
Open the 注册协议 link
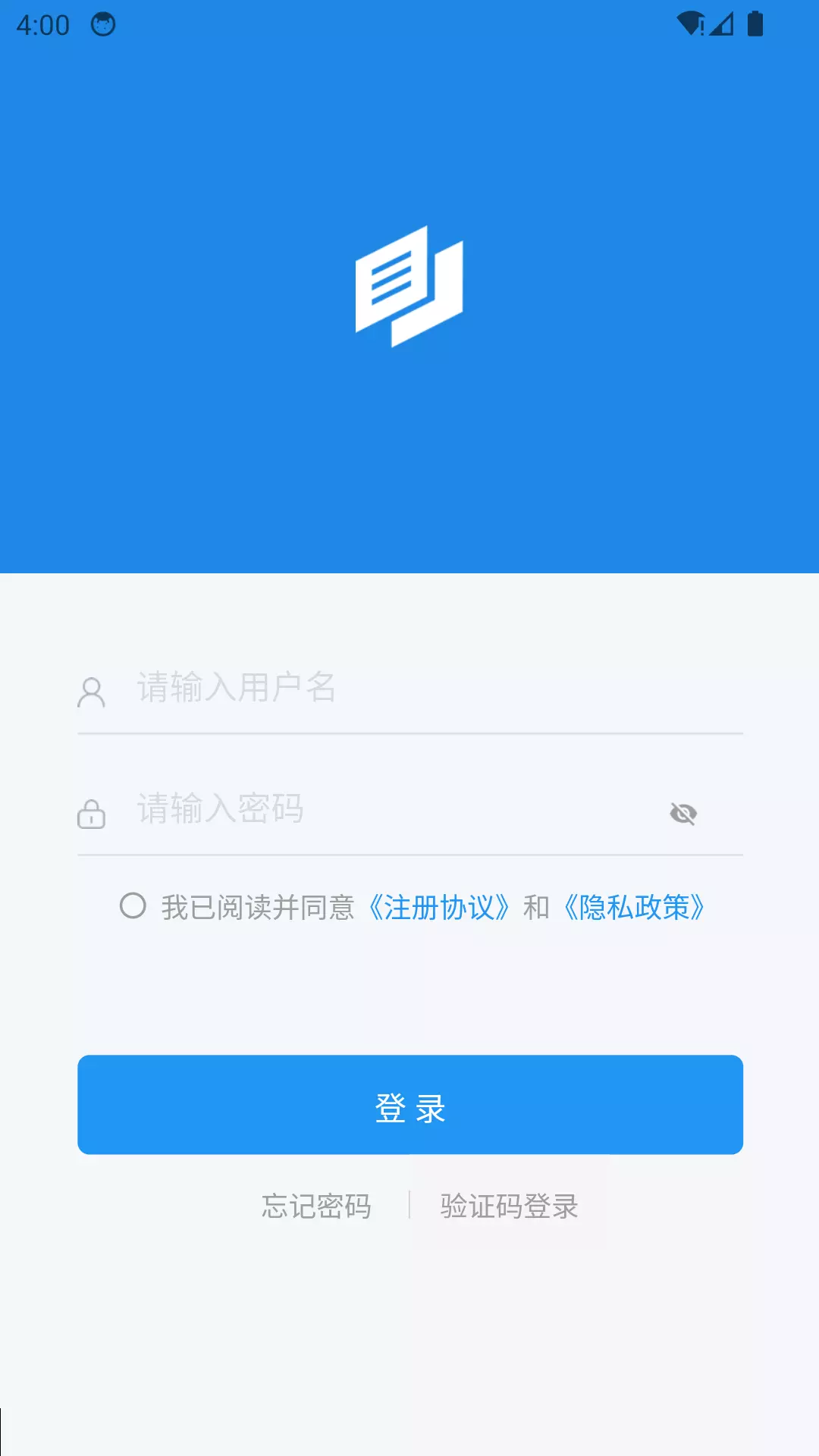pos(438,907)
